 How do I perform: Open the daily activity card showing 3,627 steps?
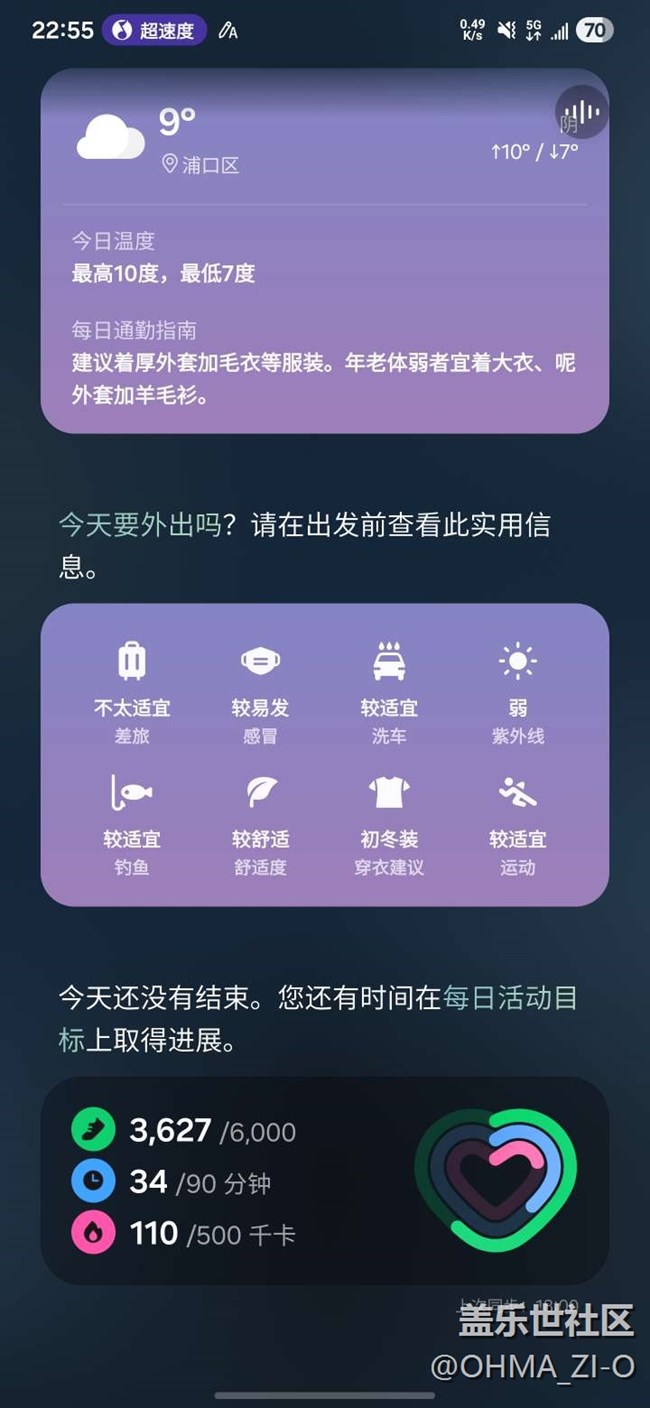click(324, 1181)
